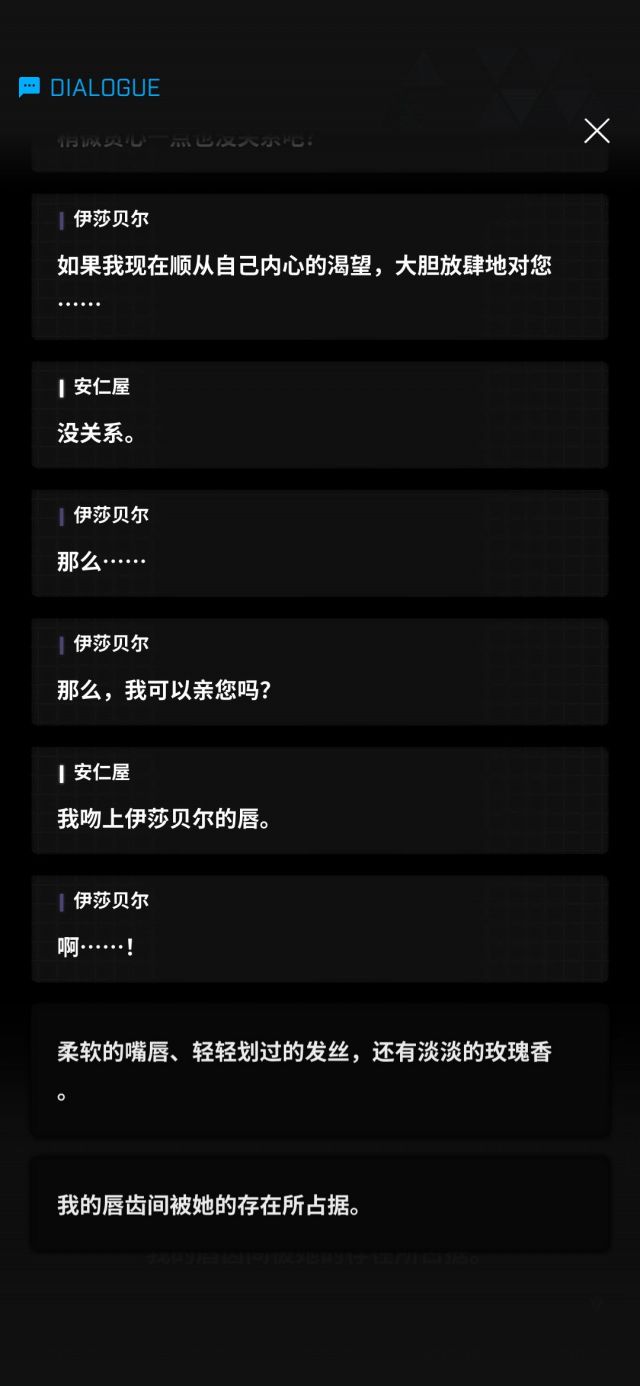Close the dialogue log panel
640x1386 pixels.
597,131
